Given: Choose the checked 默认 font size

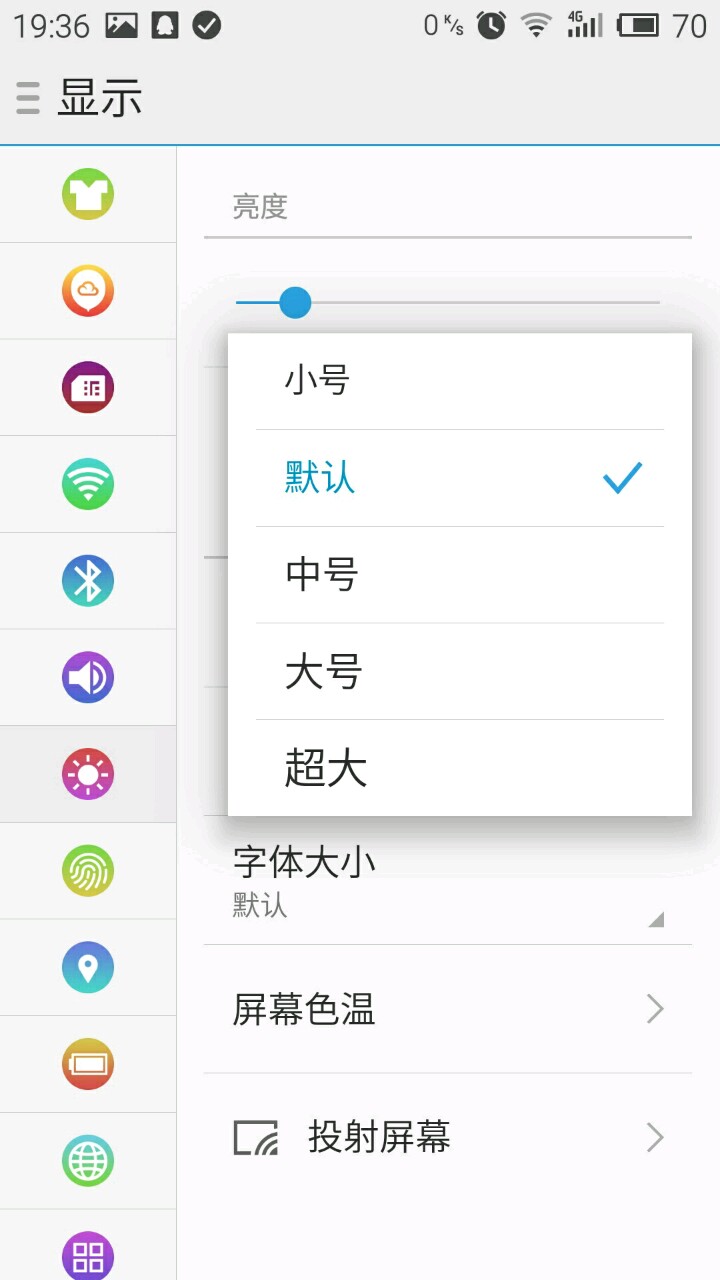Looking at the screenshot, I should (459, 478).
